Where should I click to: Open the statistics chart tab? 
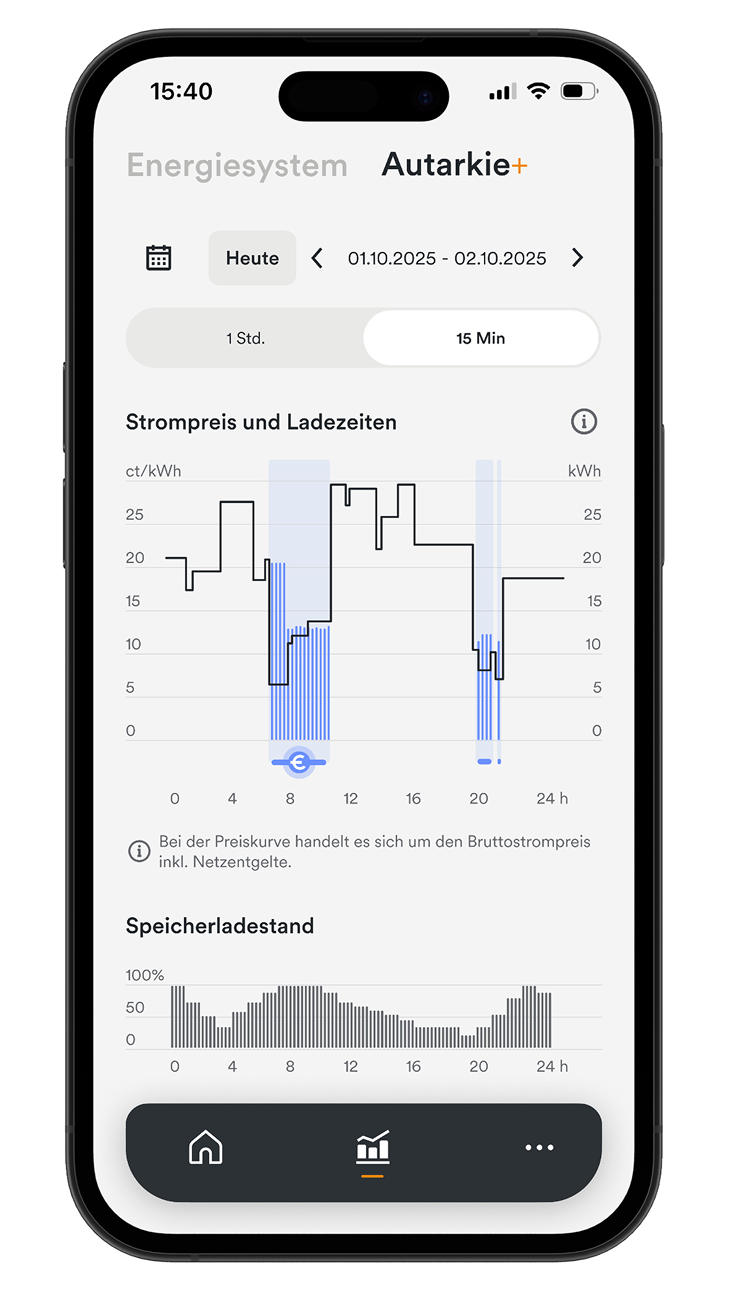click(x=372, y=1148)
